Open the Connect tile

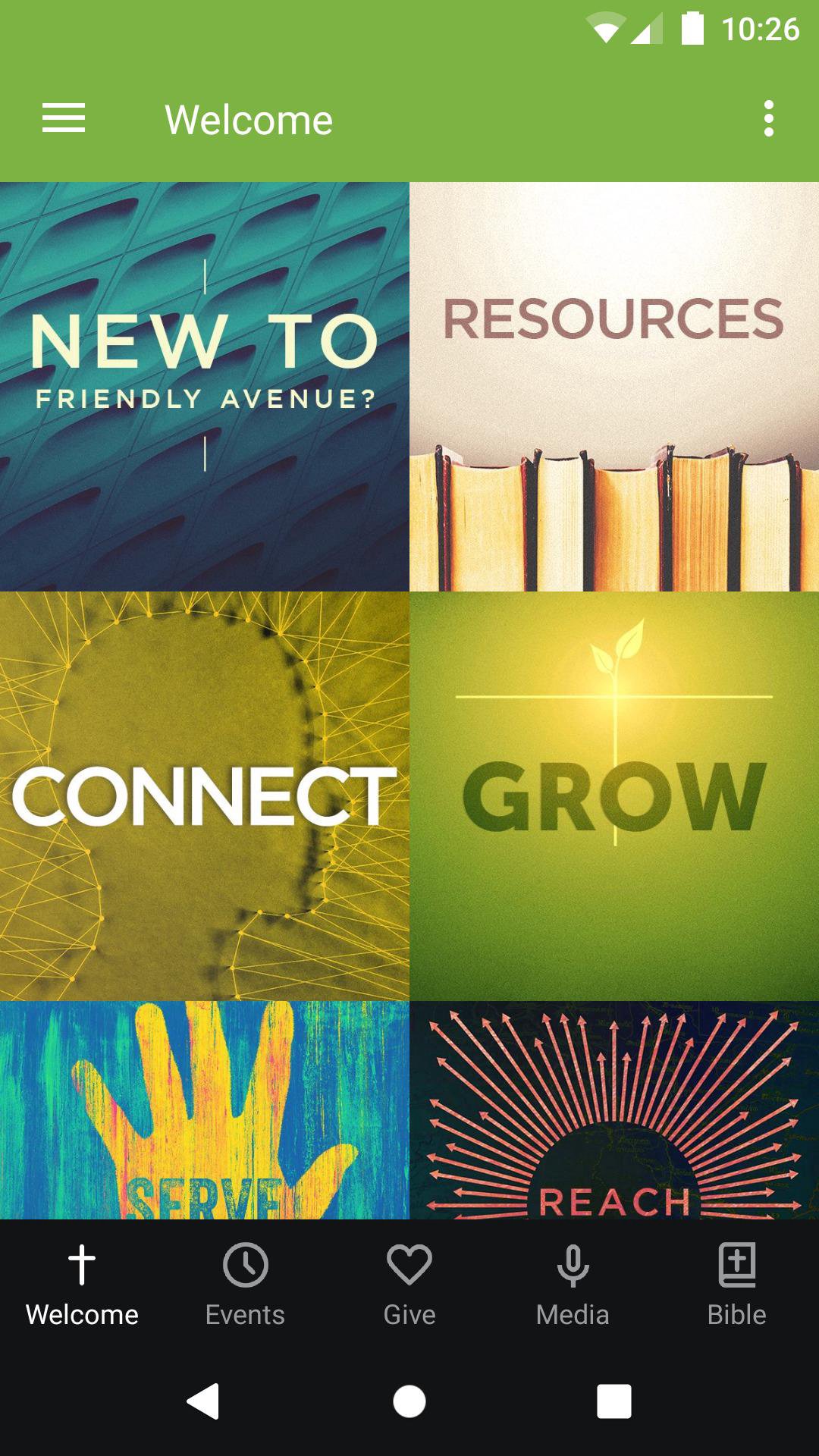pos(205,796)
